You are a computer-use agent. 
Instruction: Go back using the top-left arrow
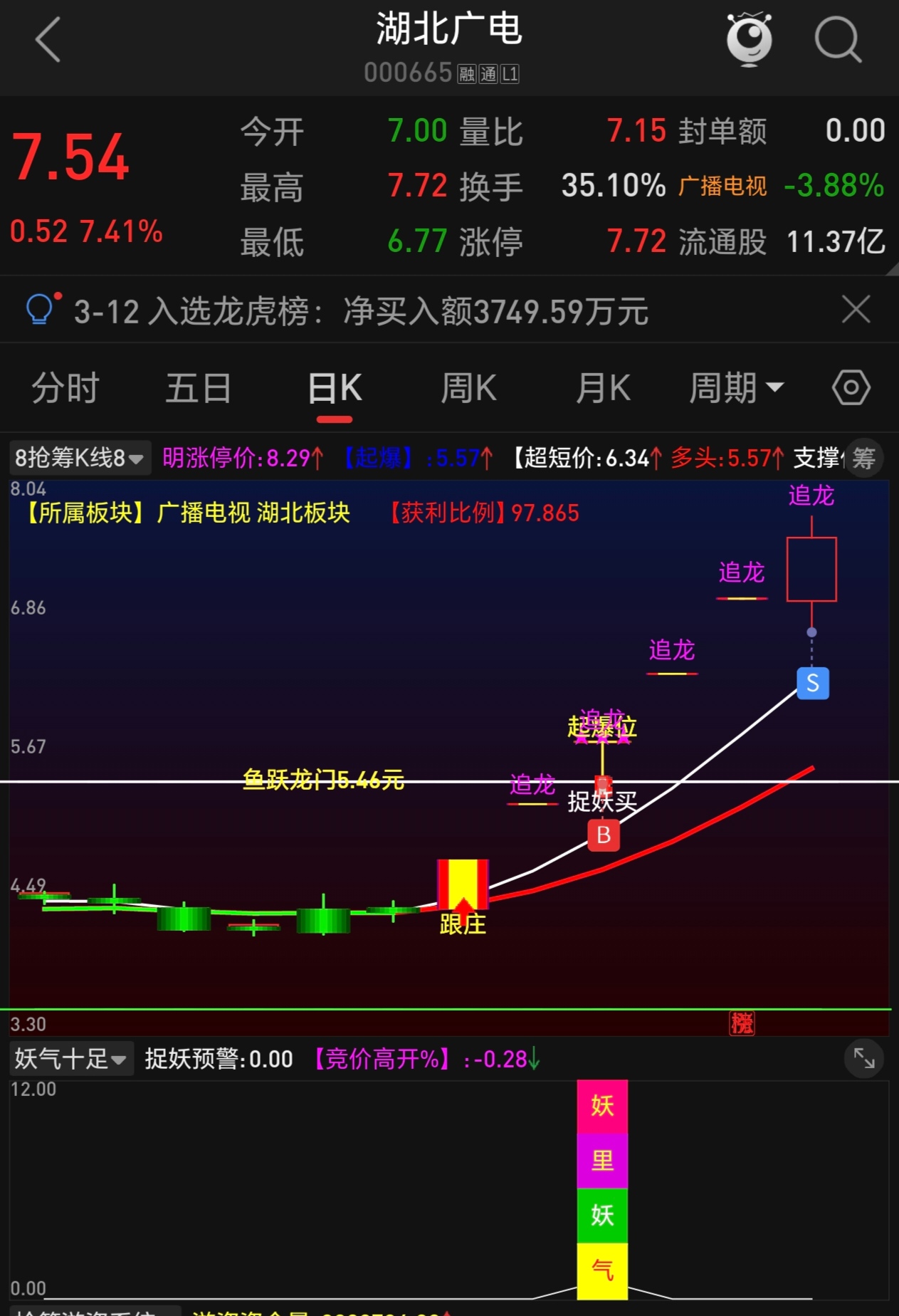(48, 40)
